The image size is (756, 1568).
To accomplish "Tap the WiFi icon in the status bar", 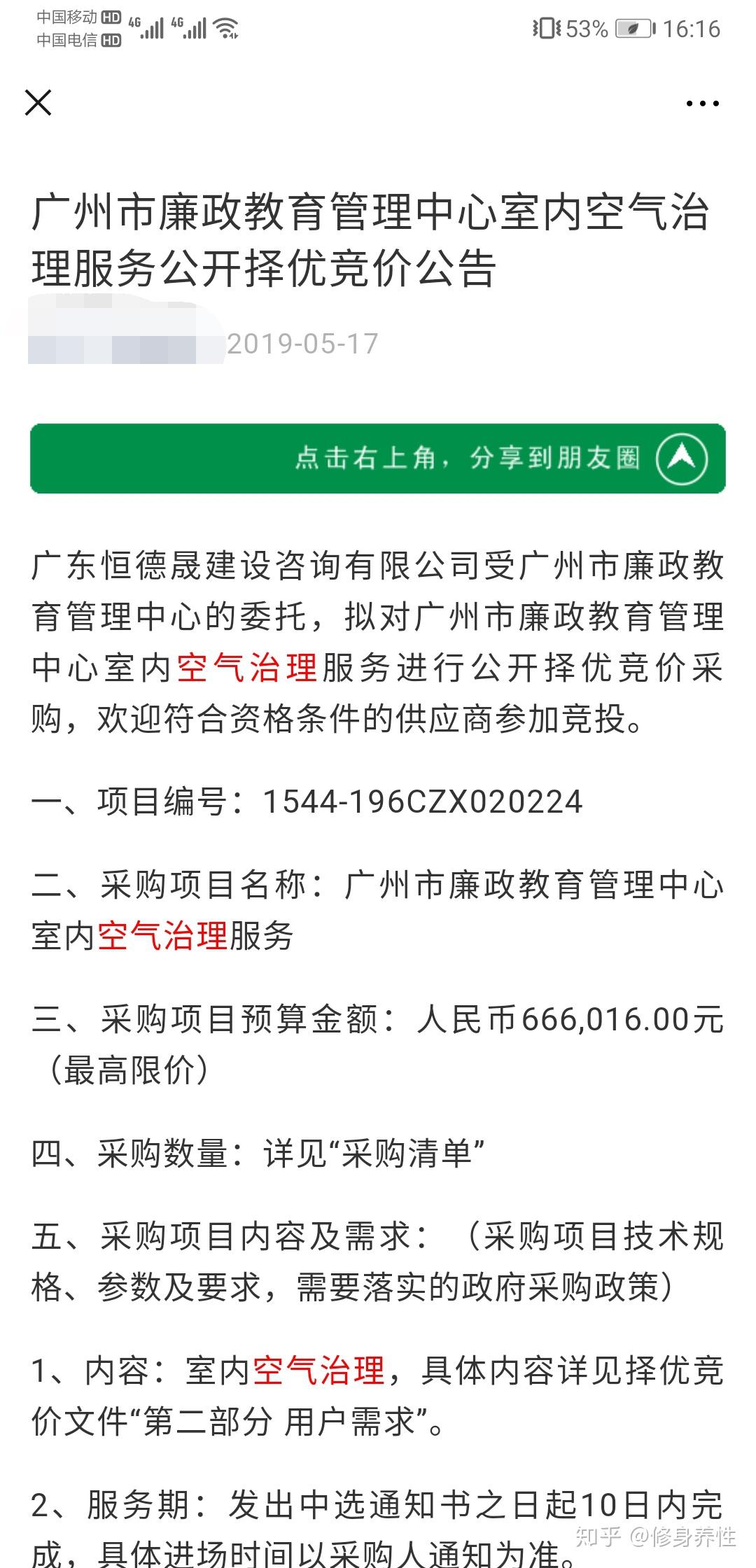I will pyautogui.click(x=224, y=28).
